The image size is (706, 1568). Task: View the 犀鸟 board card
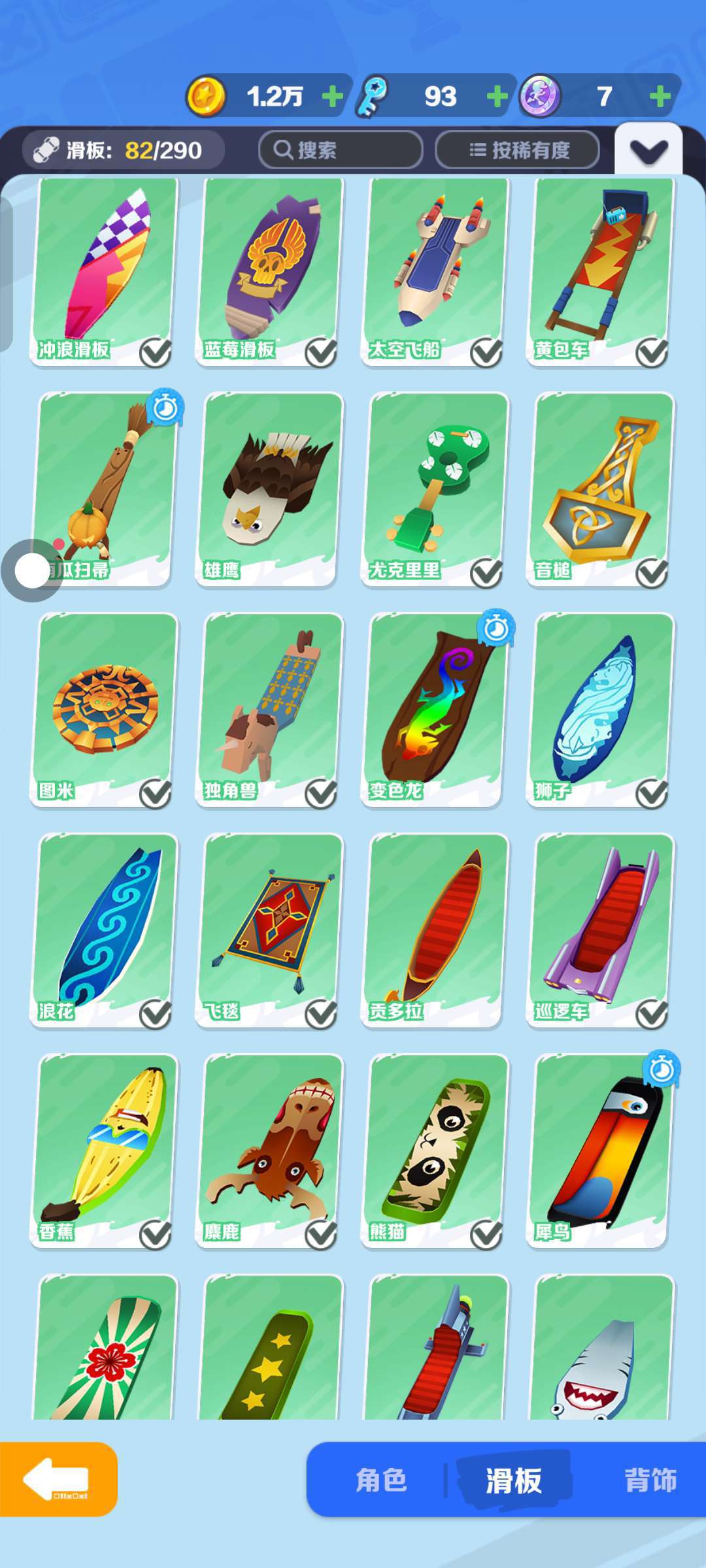tap(601, 1151)
